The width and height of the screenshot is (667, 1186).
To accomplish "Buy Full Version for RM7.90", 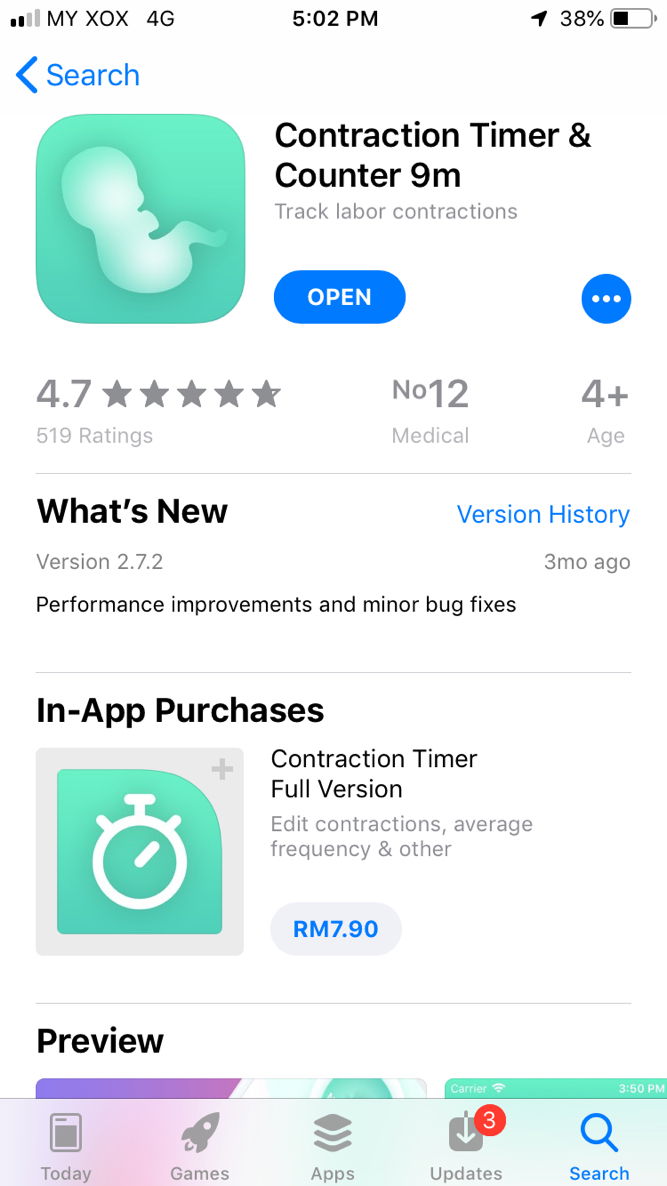I will [335, 929].
